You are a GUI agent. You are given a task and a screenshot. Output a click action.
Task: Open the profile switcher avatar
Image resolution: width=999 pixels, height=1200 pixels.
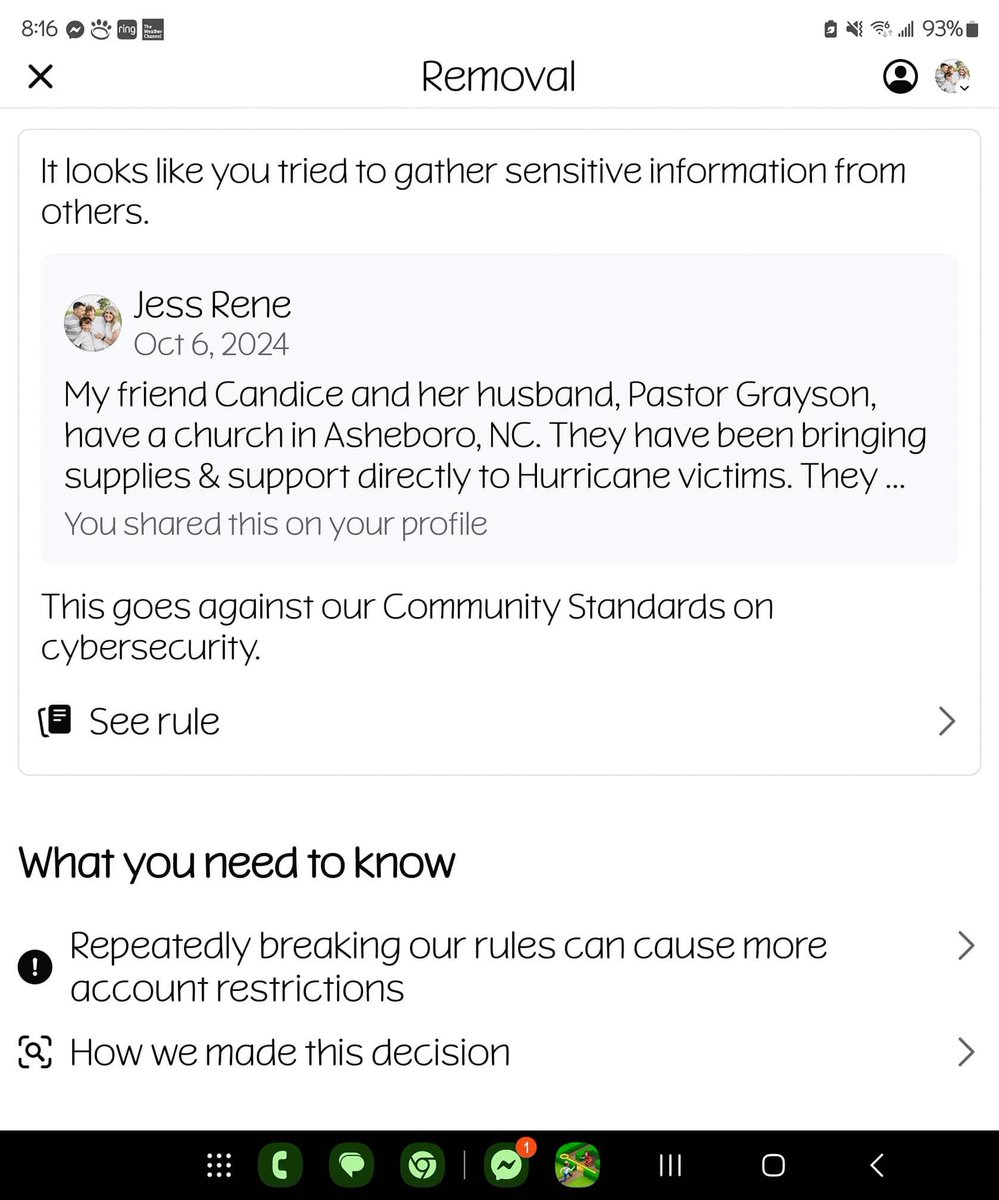pos(951,77)
